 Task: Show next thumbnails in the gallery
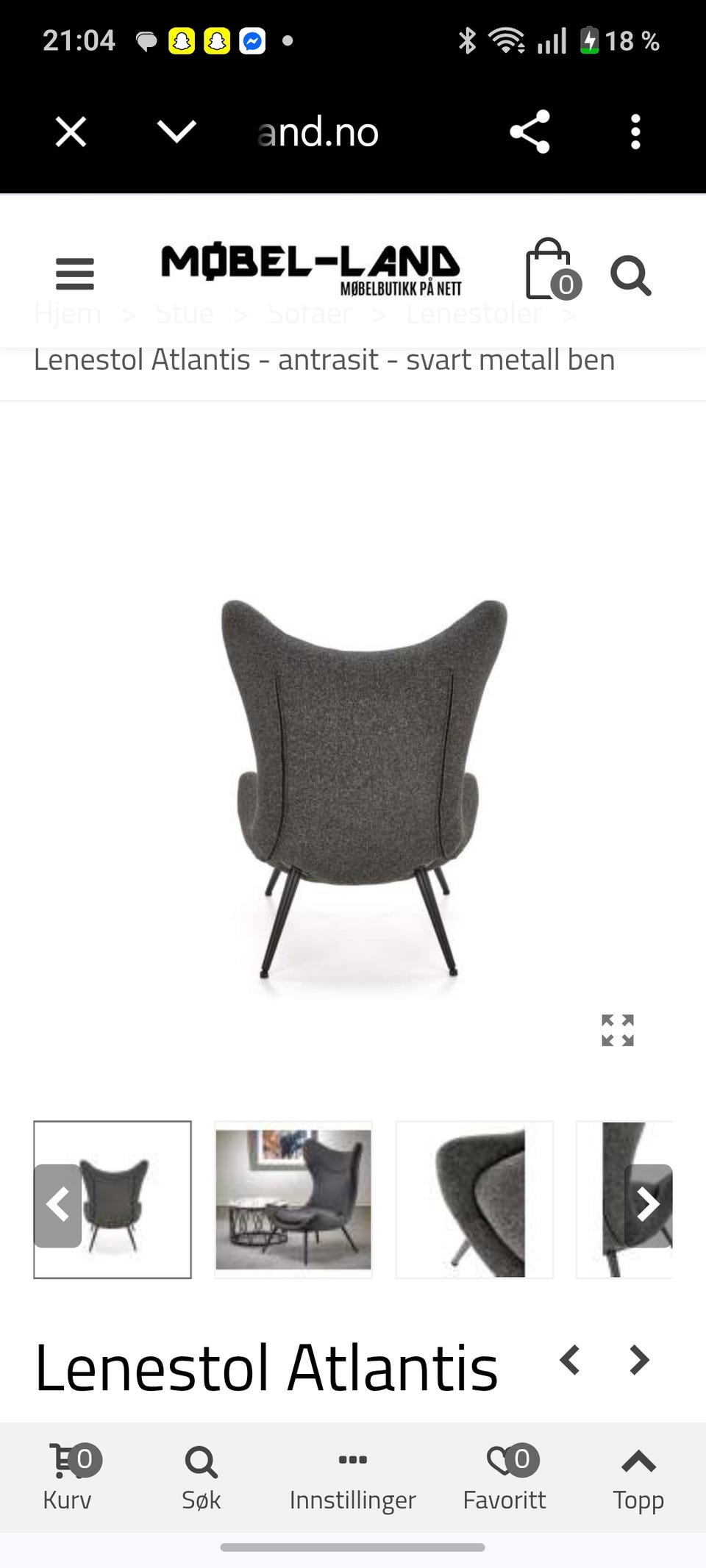click(x=648, y=1206)
